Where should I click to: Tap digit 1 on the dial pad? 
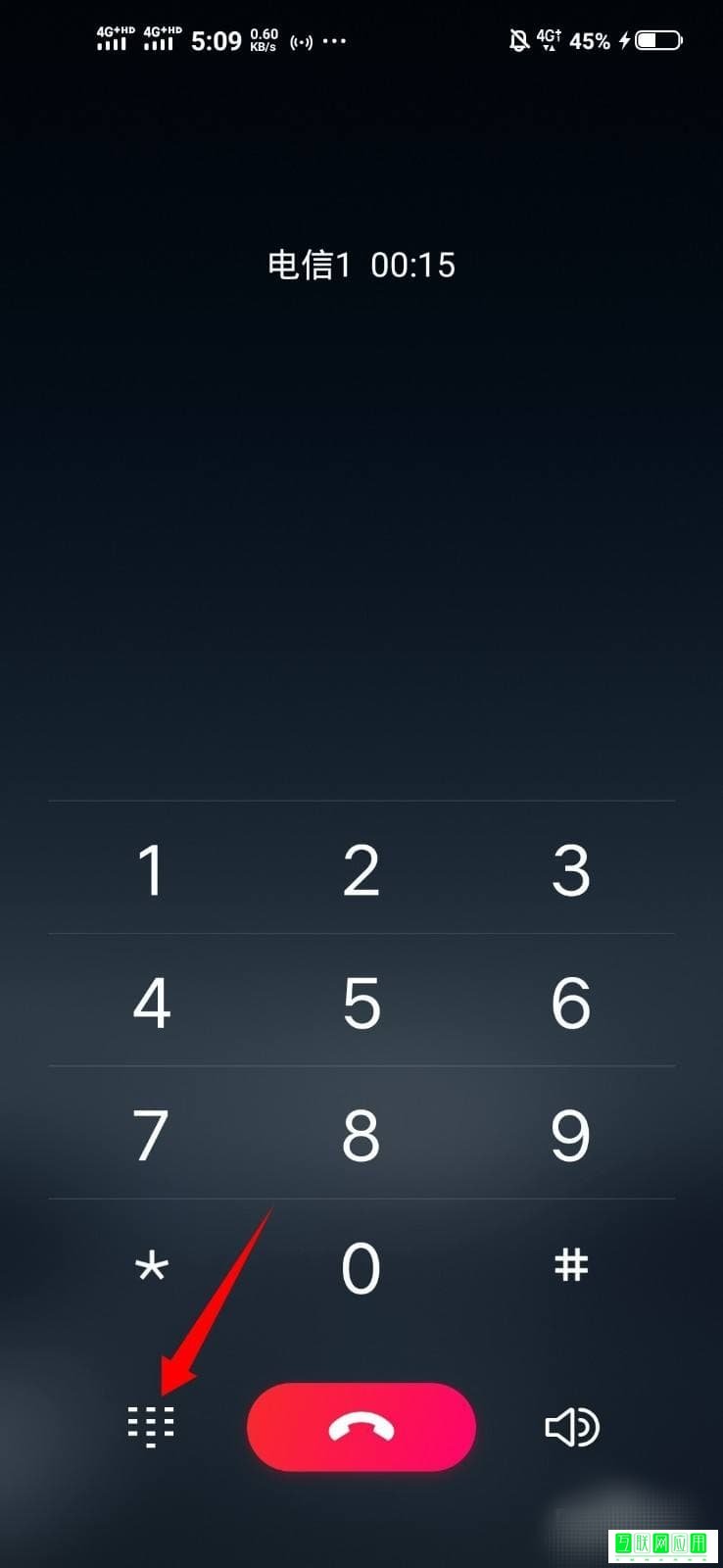[152, 869]
